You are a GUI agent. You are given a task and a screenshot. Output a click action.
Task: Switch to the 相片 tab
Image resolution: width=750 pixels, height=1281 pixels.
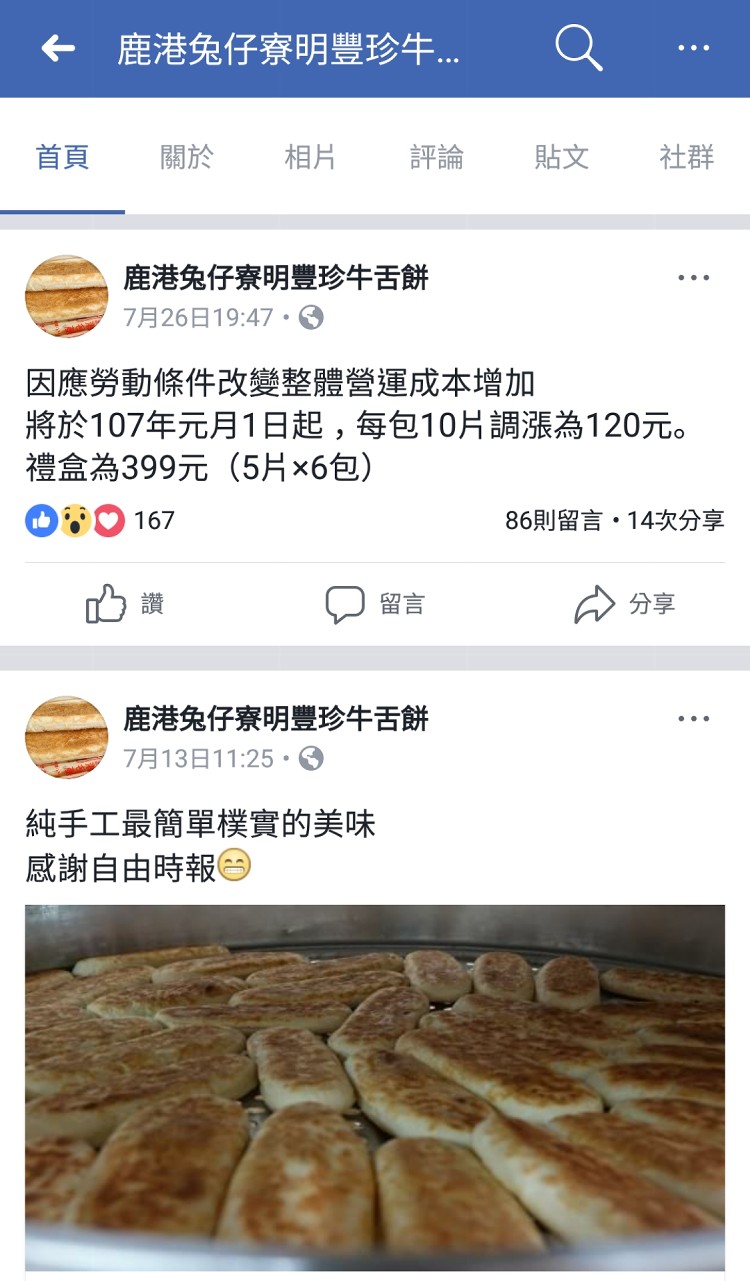[311, 157]
